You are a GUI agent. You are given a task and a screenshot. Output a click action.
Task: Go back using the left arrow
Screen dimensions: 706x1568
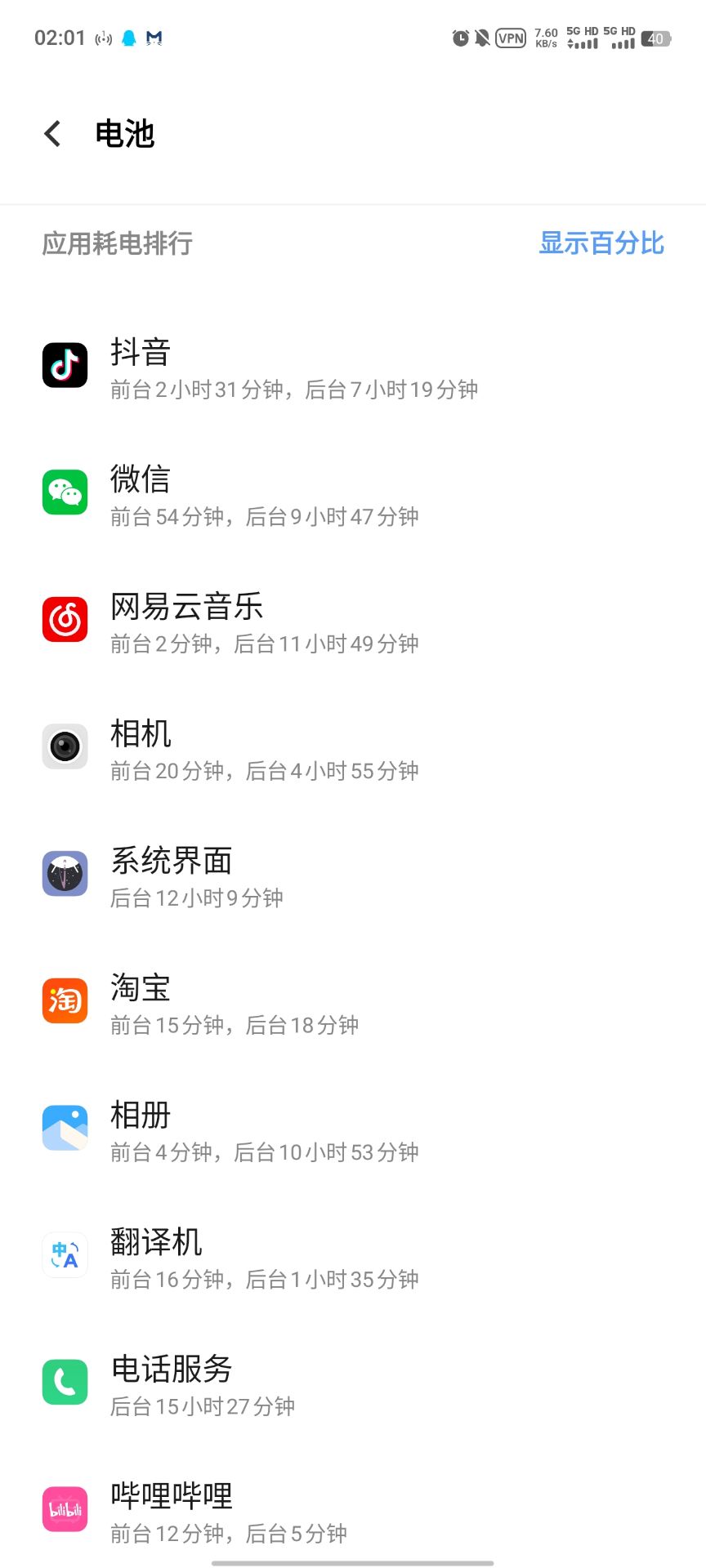51,133
